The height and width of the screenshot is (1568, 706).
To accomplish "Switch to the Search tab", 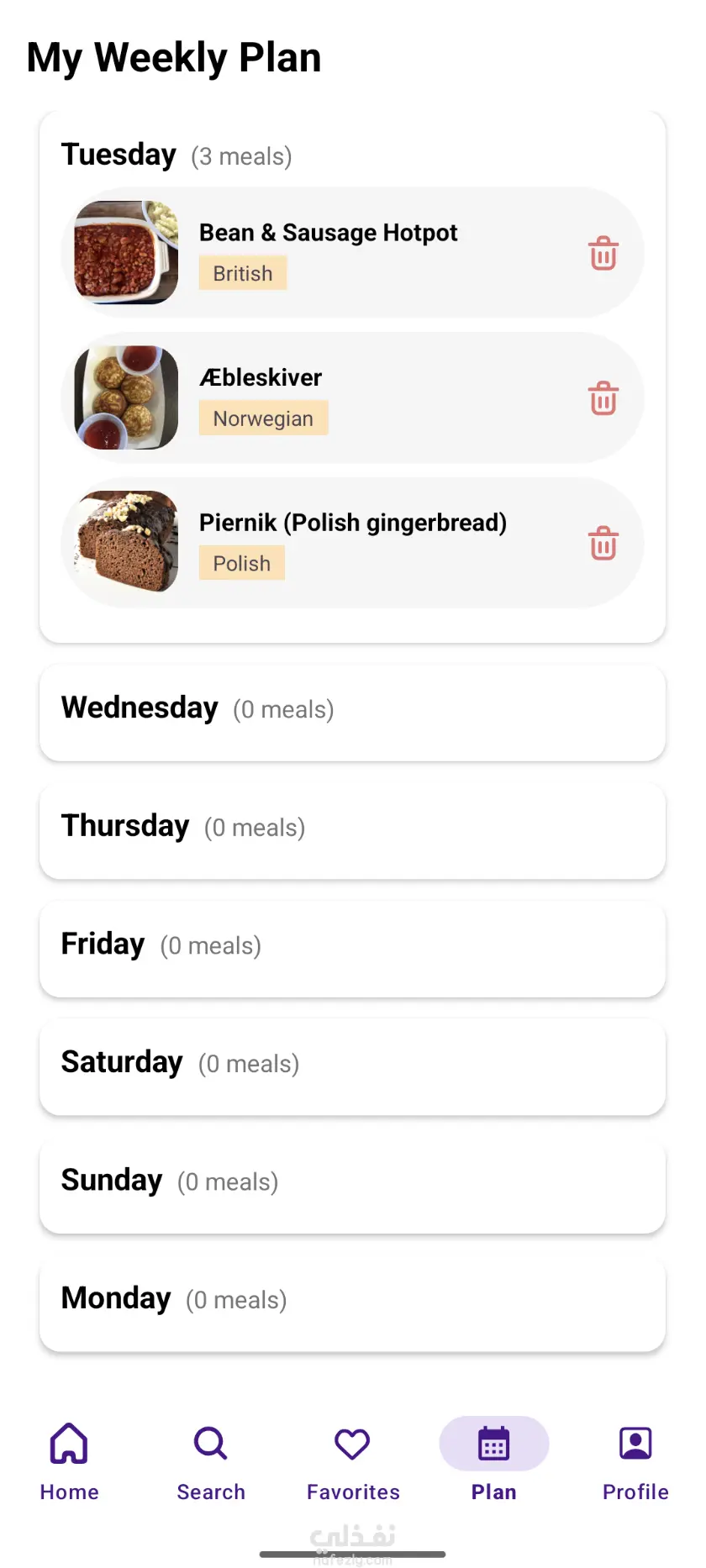I will pyautogui.click(x=210, y=1460).
